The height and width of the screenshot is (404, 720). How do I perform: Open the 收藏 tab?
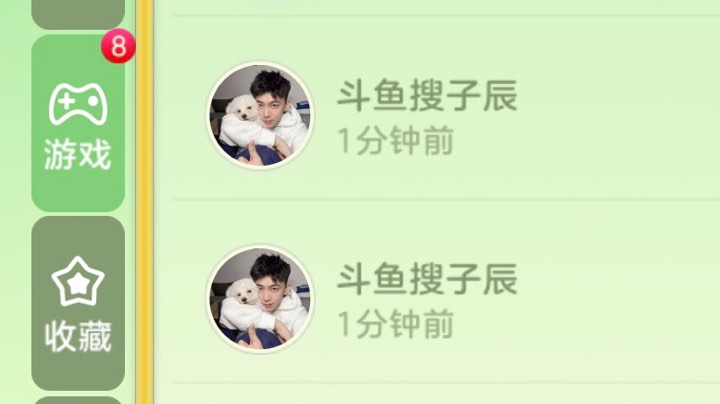pos(78,305)
